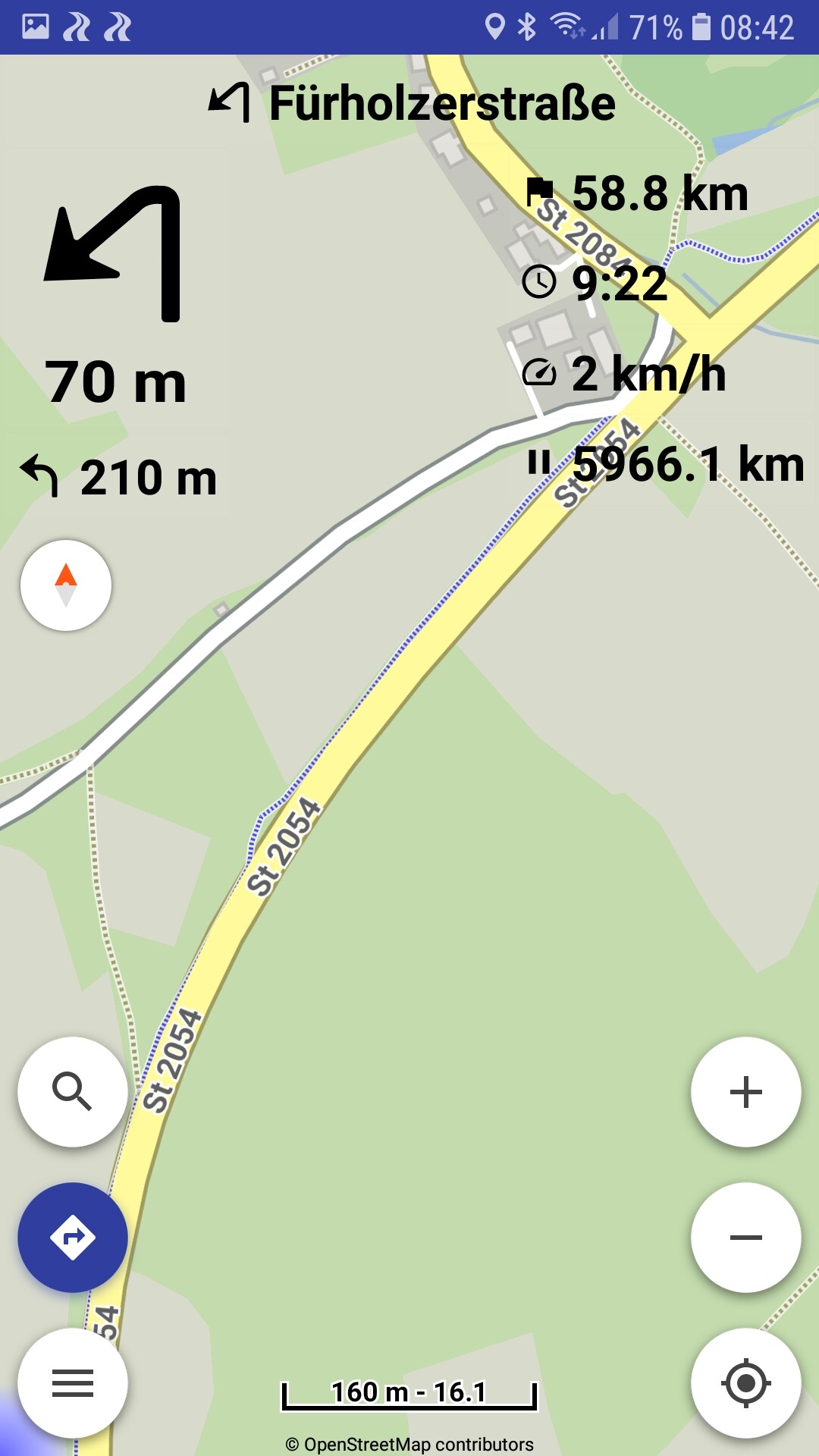Screen dimensions: 819x1456
Task: Tap the 210 m second-turn widget
Action: click(118, 478)
